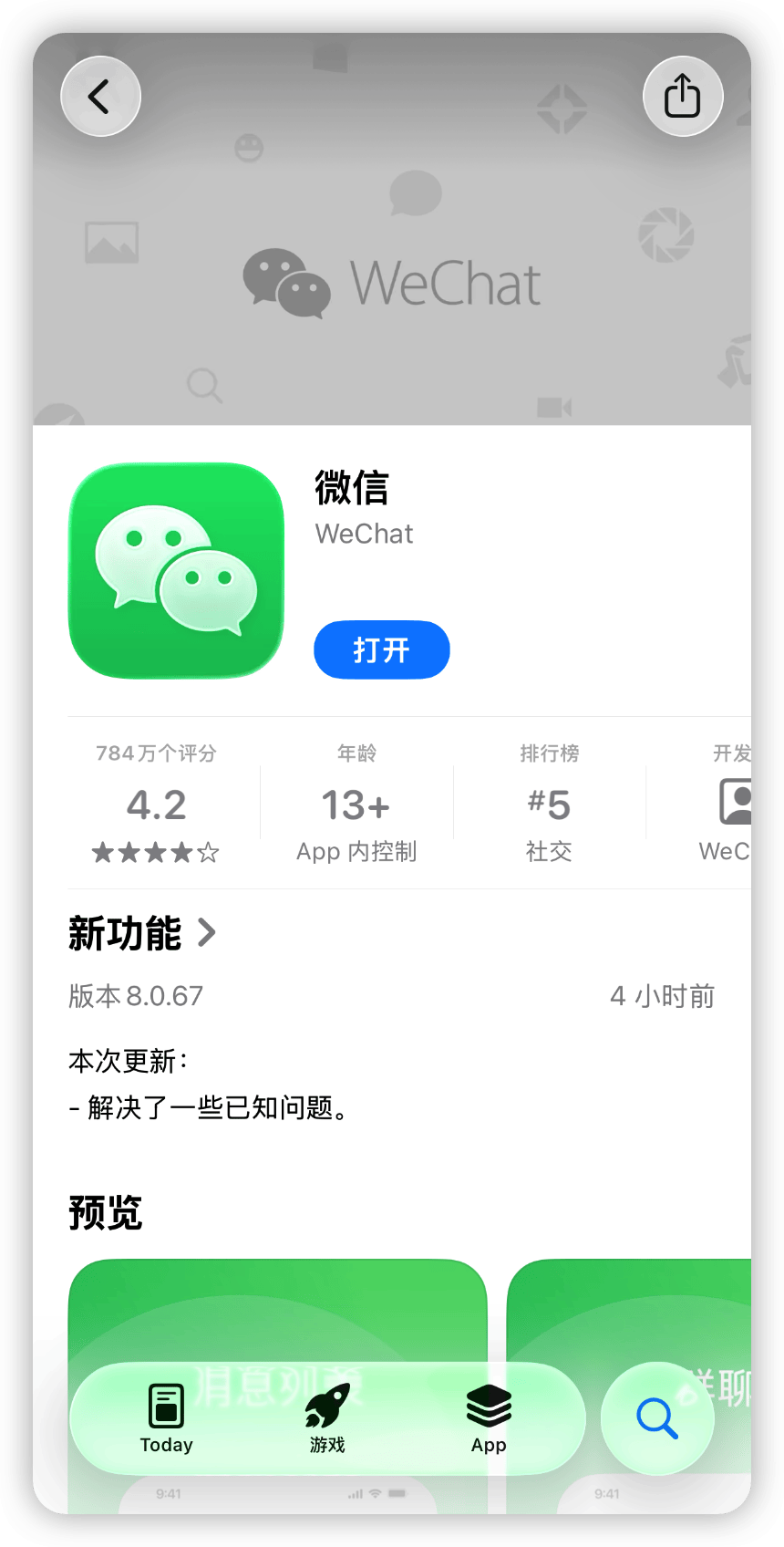Tap the 打开 button to open WeChat
The image size is (784, 1547).
pyautogui.click(x=381, y=650)
